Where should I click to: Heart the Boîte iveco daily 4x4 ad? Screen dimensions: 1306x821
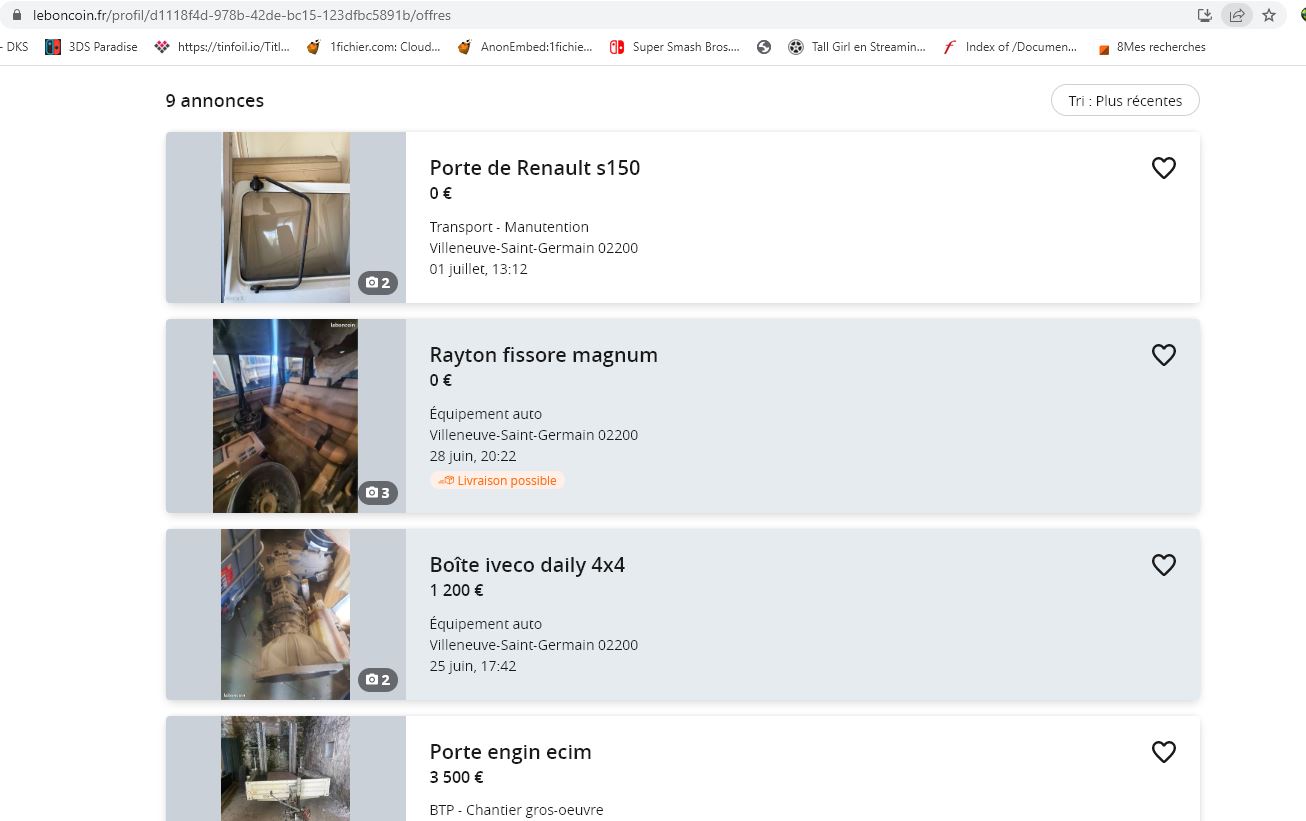(1163, 565)
